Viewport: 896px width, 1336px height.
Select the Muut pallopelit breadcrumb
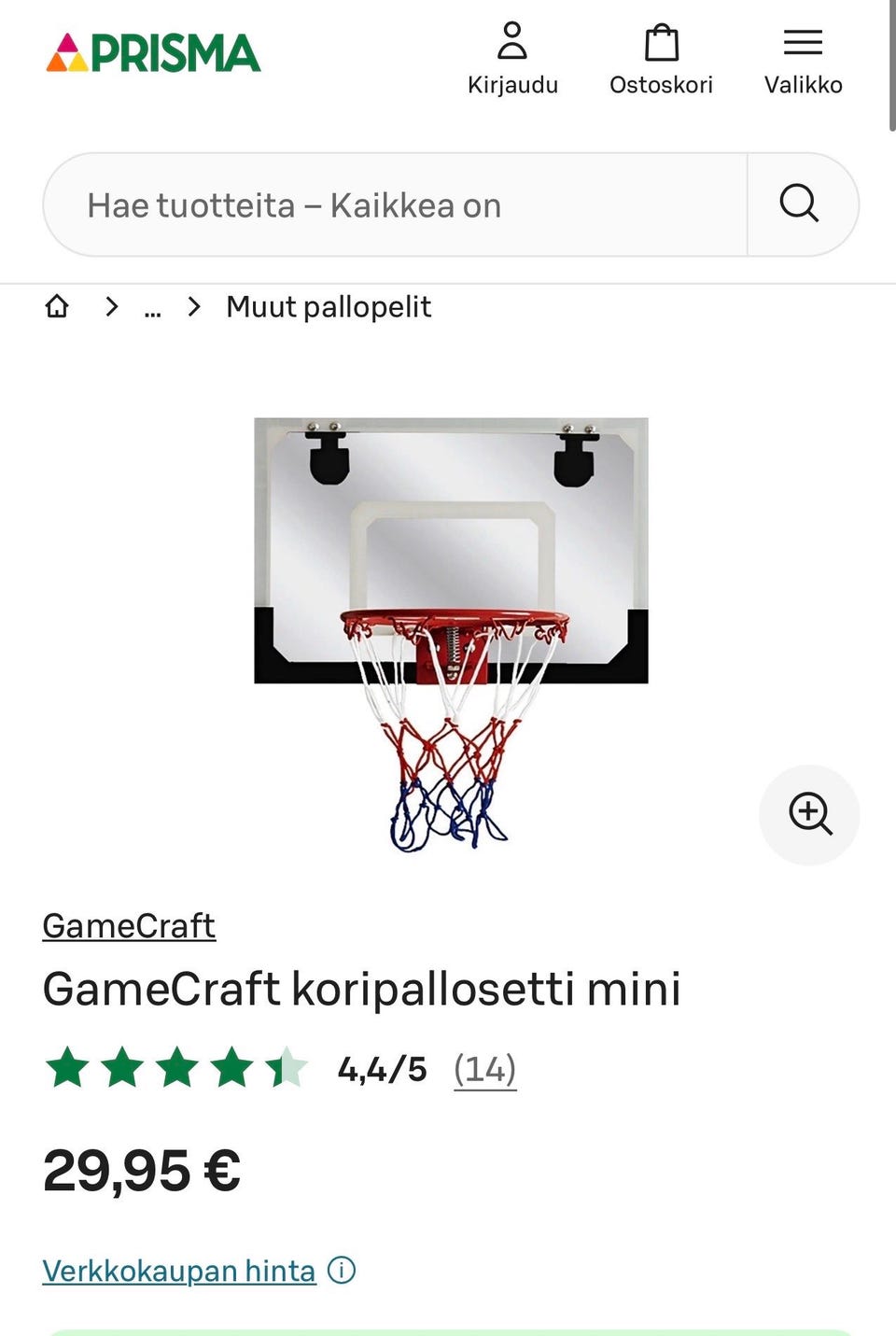point(328,306)
